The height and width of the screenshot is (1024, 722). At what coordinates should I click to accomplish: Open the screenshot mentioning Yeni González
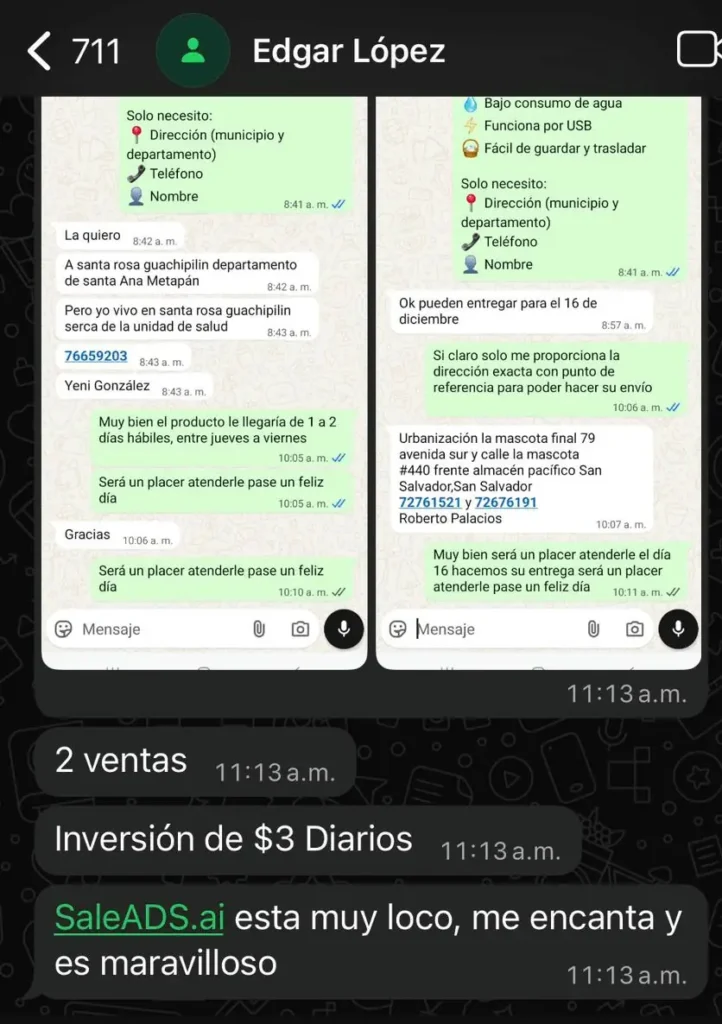pos(204,380)
